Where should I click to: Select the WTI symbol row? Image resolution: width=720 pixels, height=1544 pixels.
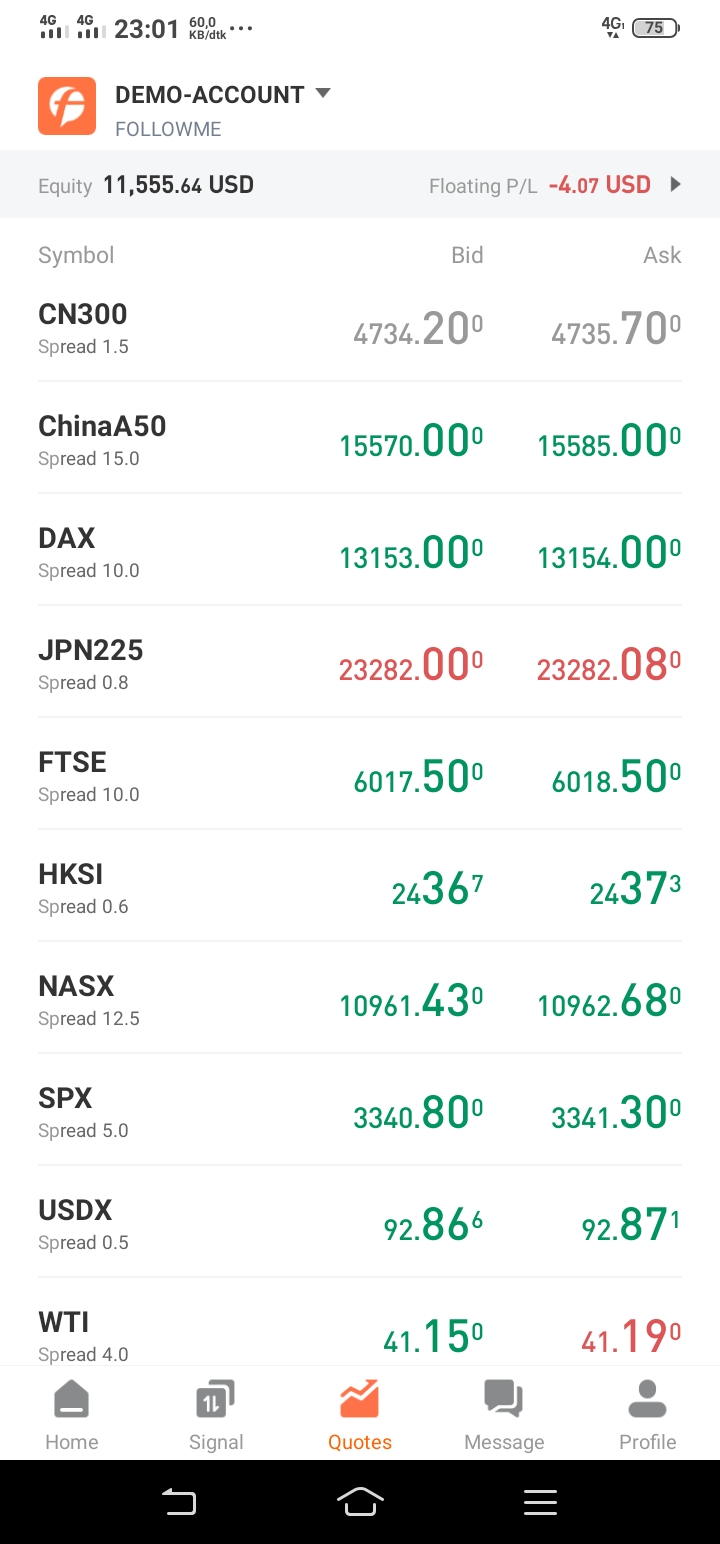pyautogui.click(x=360, y=1322)
